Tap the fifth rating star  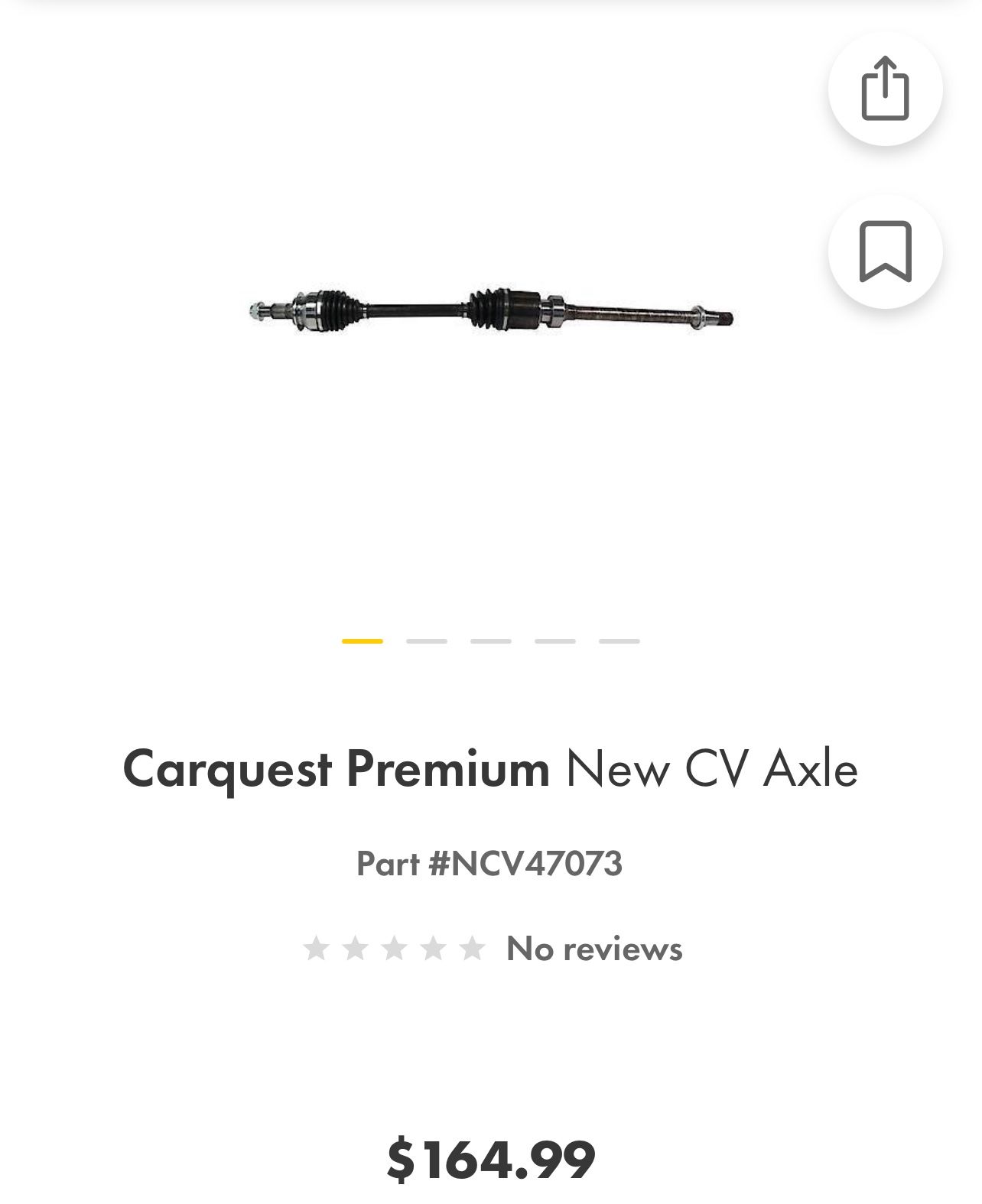tap(470, 948)
